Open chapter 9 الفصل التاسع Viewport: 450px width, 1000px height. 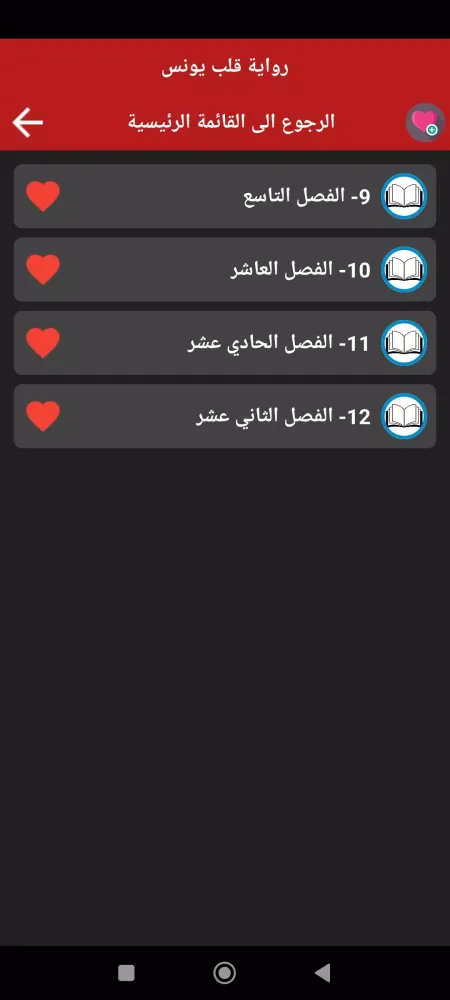[x=225, y=196]
